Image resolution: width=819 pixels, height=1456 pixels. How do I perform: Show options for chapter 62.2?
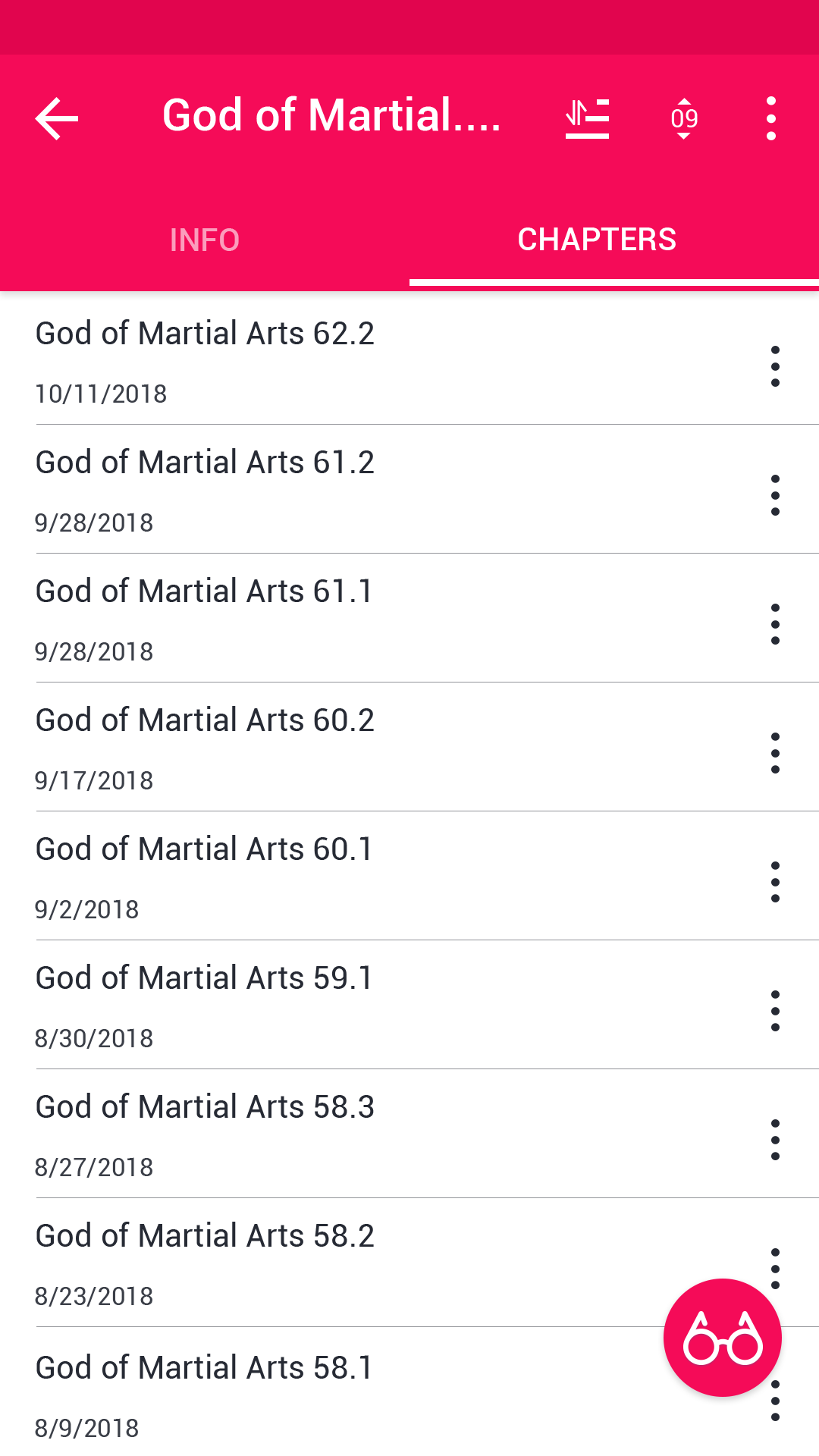pos(775,366)
